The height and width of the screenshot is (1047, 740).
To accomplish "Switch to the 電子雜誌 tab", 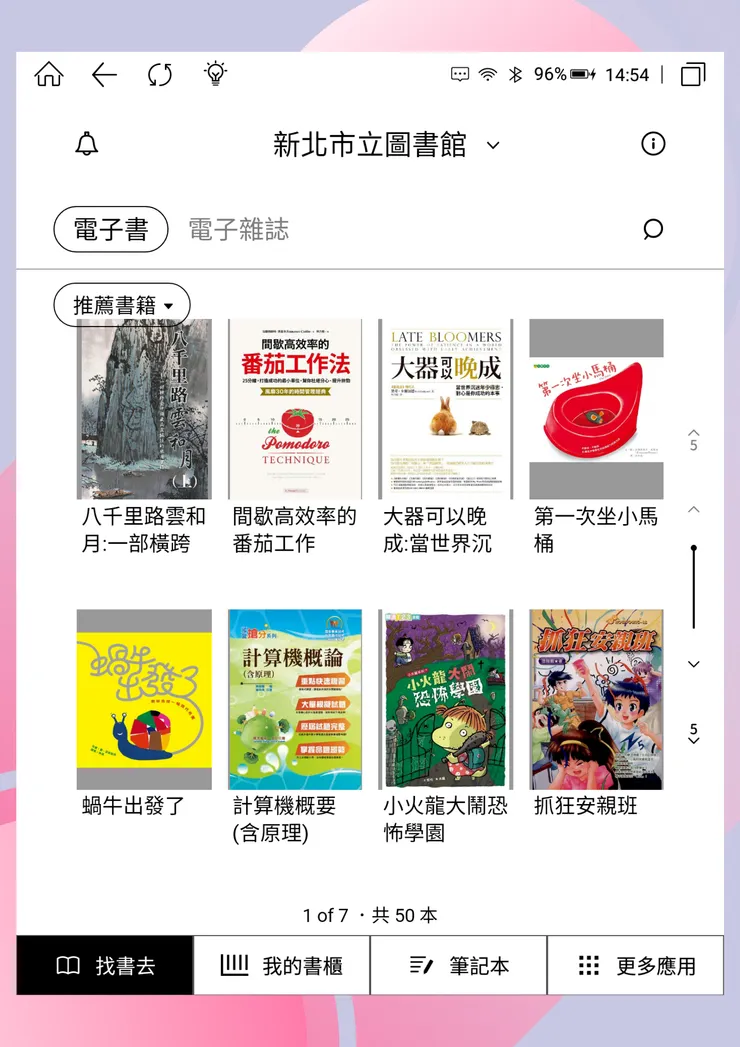I will (237, 229).
